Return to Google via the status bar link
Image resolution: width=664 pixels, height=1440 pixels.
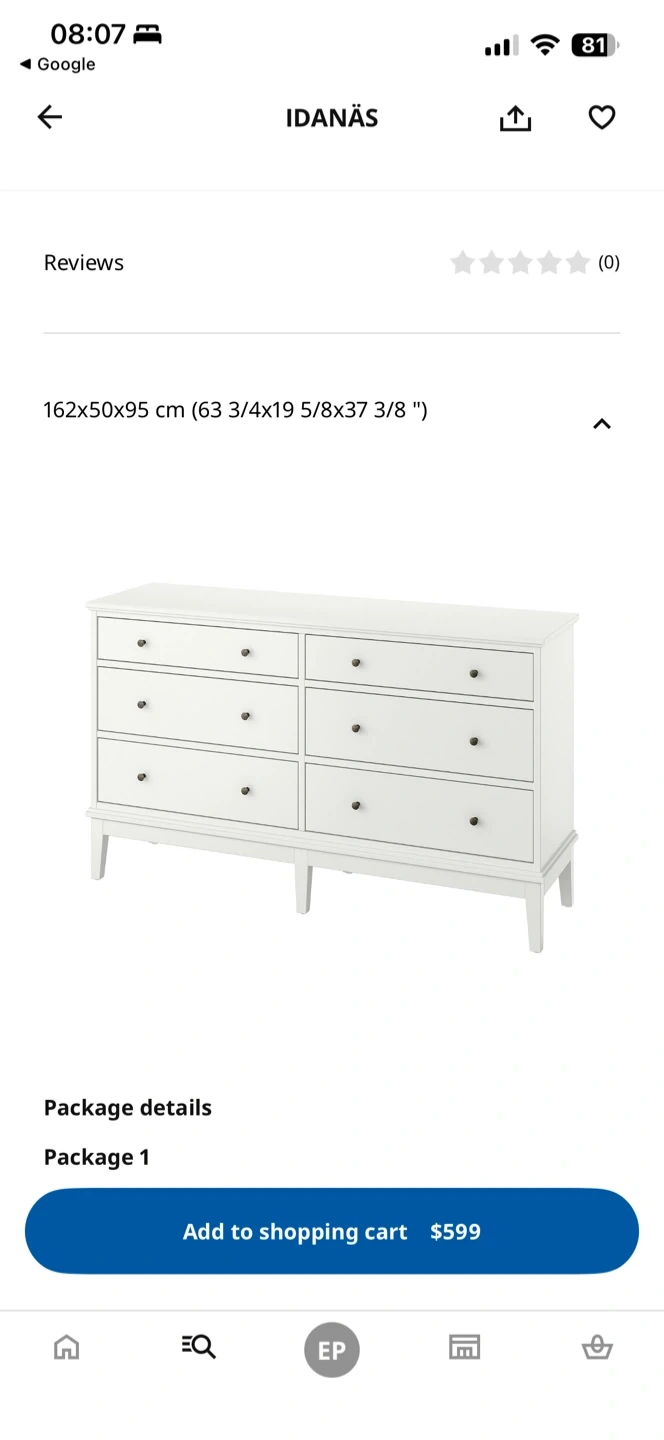(58, 64)
